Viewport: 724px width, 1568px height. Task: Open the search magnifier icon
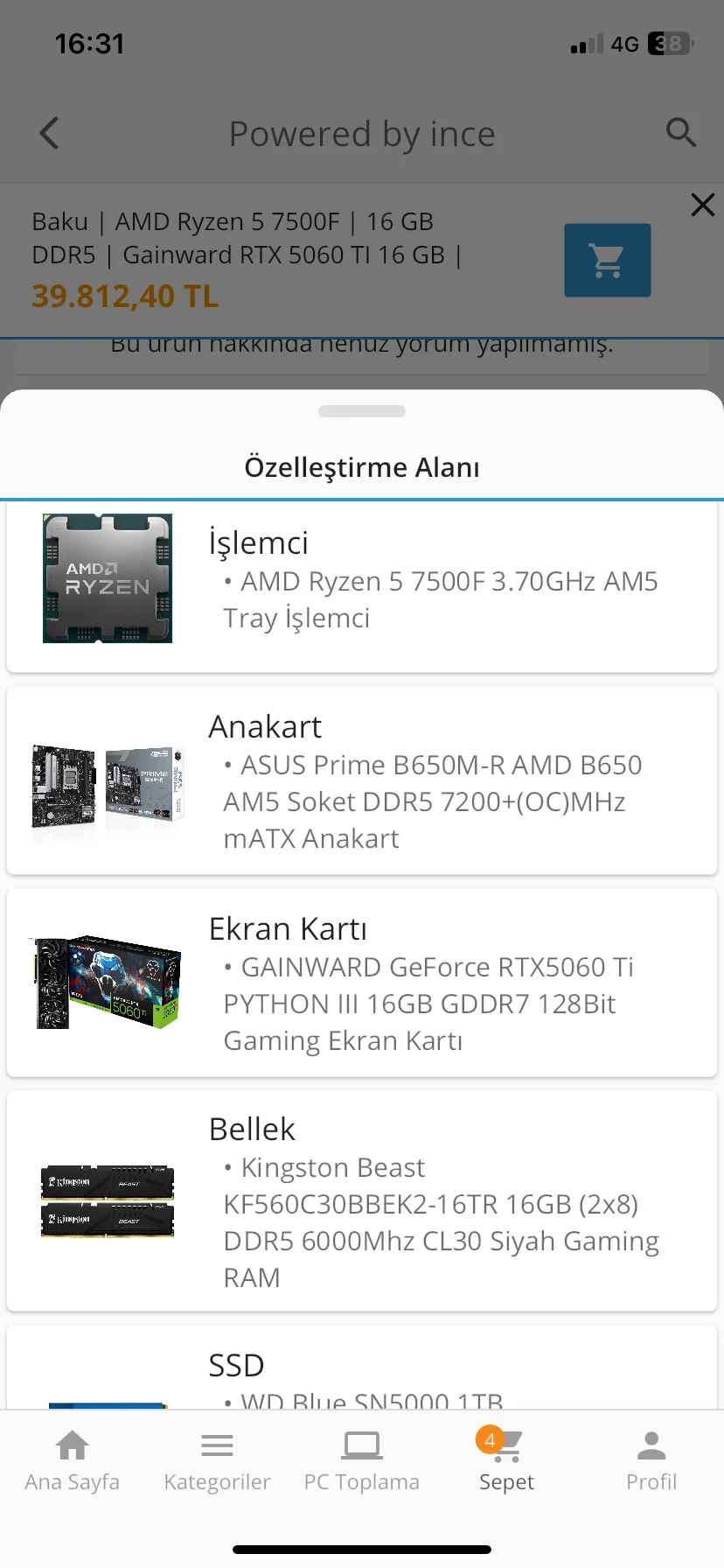pyautogui.click(x=681, y=133)
